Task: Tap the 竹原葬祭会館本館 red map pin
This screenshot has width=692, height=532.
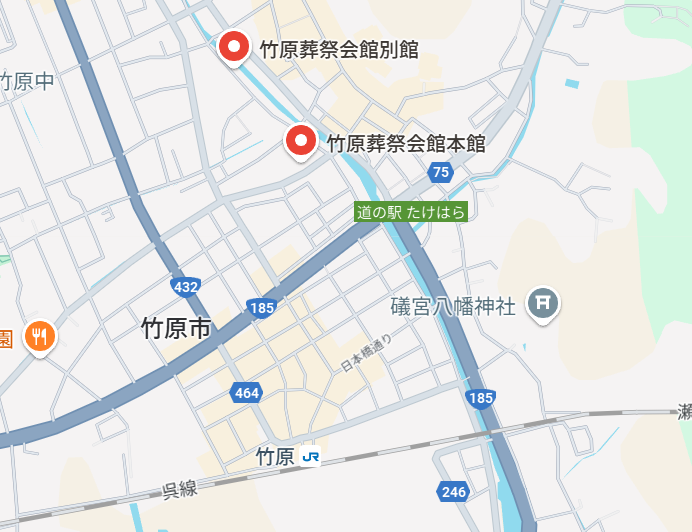Action: click(302, 141)
